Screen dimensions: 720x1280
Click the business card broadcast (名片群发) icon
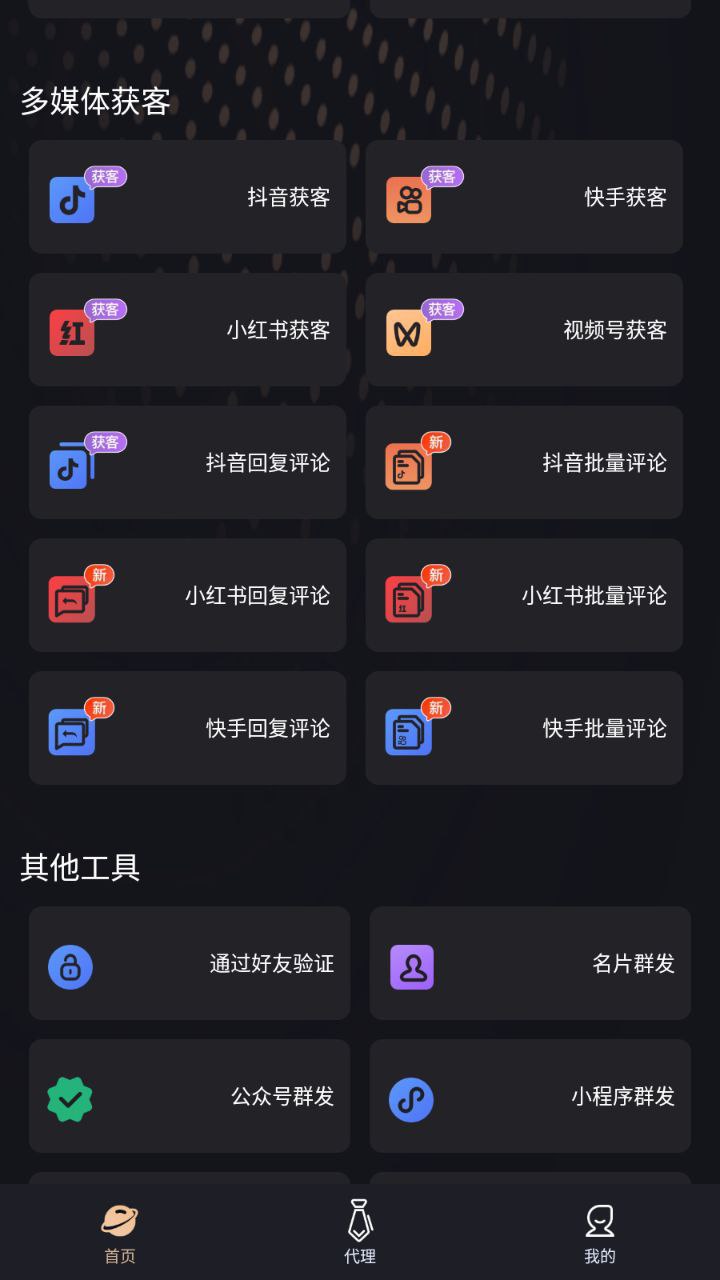point(409,967)
